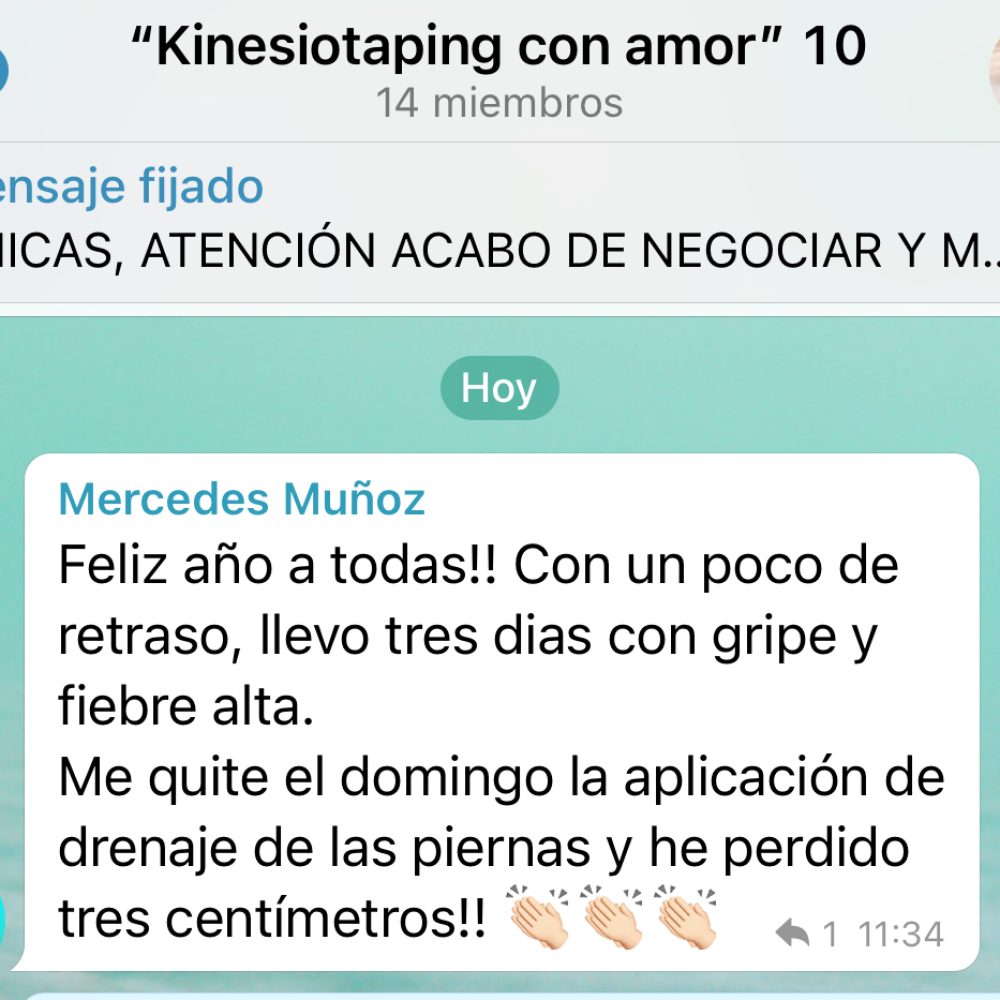
Task: Open Mercedes Muñoz's profile from her name
Action: point(242,499)
